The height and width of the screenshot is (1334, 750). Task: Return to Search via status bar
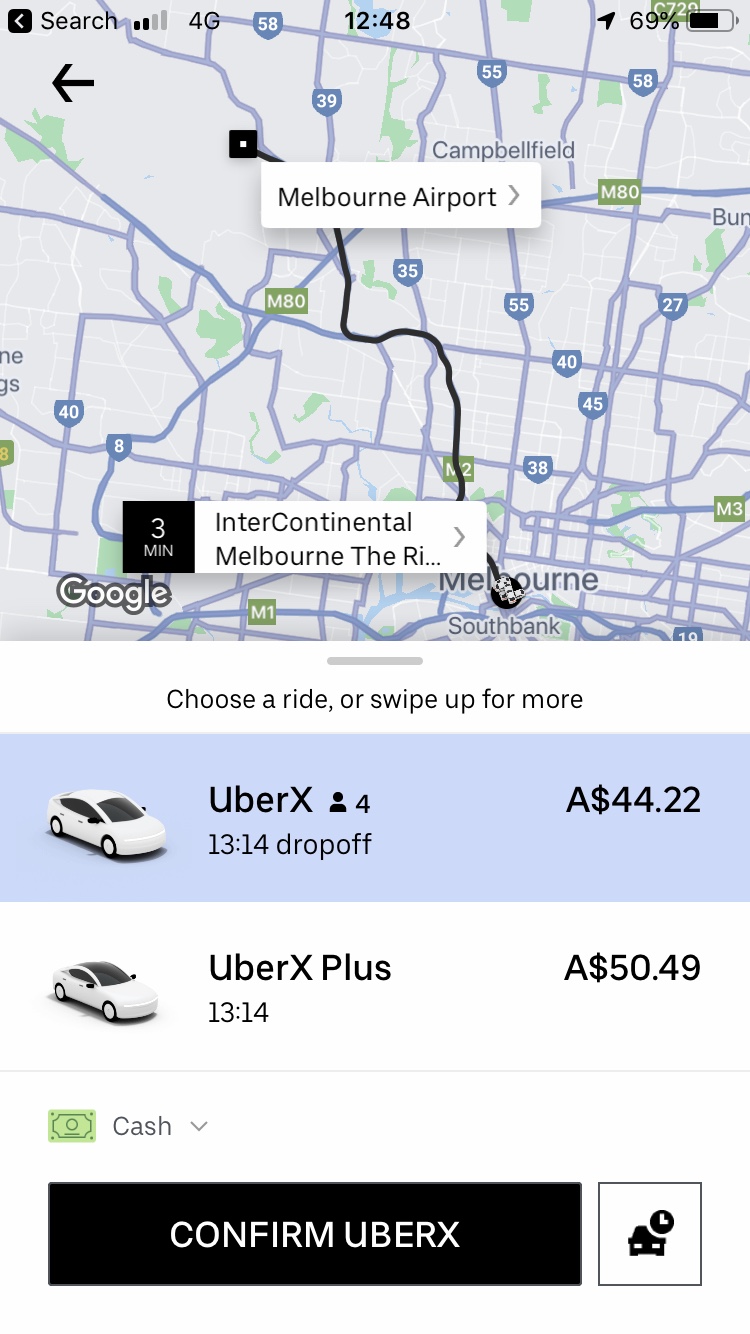[62, 21]
